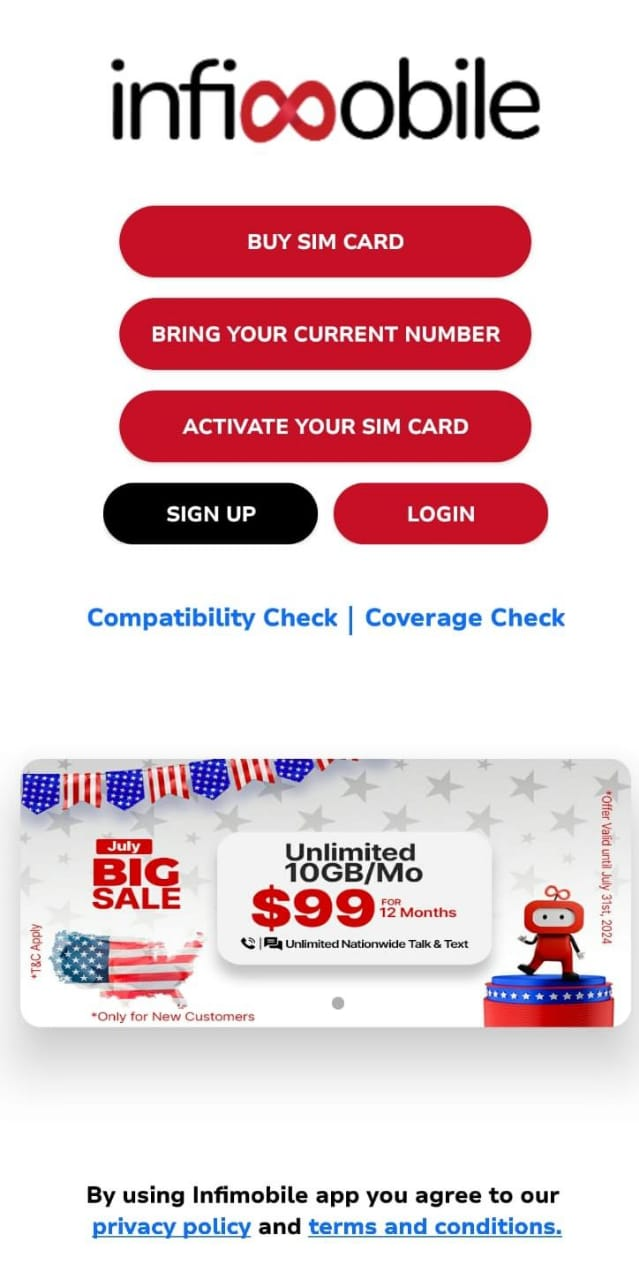The width and height of the screenshot is (639, 1280).
Task: View the terms and conditions
Action: [x=435, y=1226]
